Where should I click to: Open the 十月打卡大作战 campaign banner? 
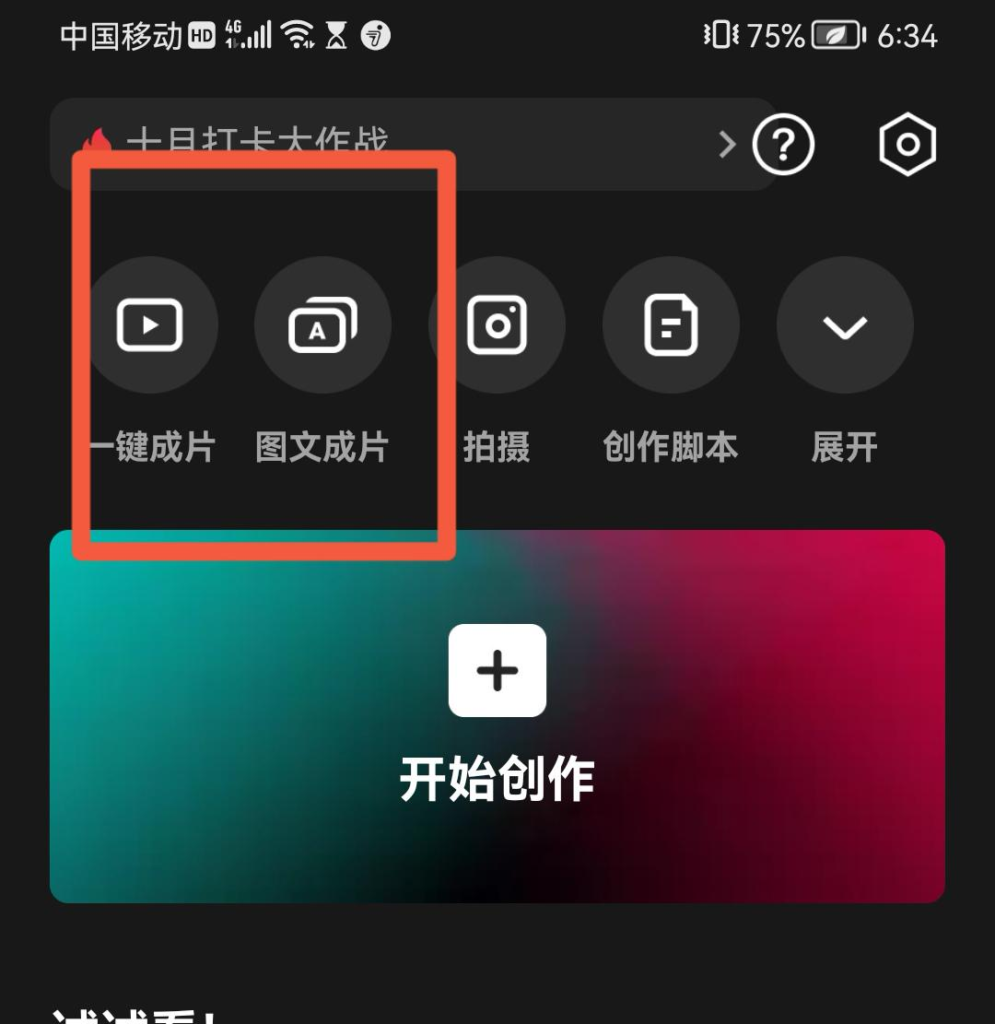(x=400, y=143)
